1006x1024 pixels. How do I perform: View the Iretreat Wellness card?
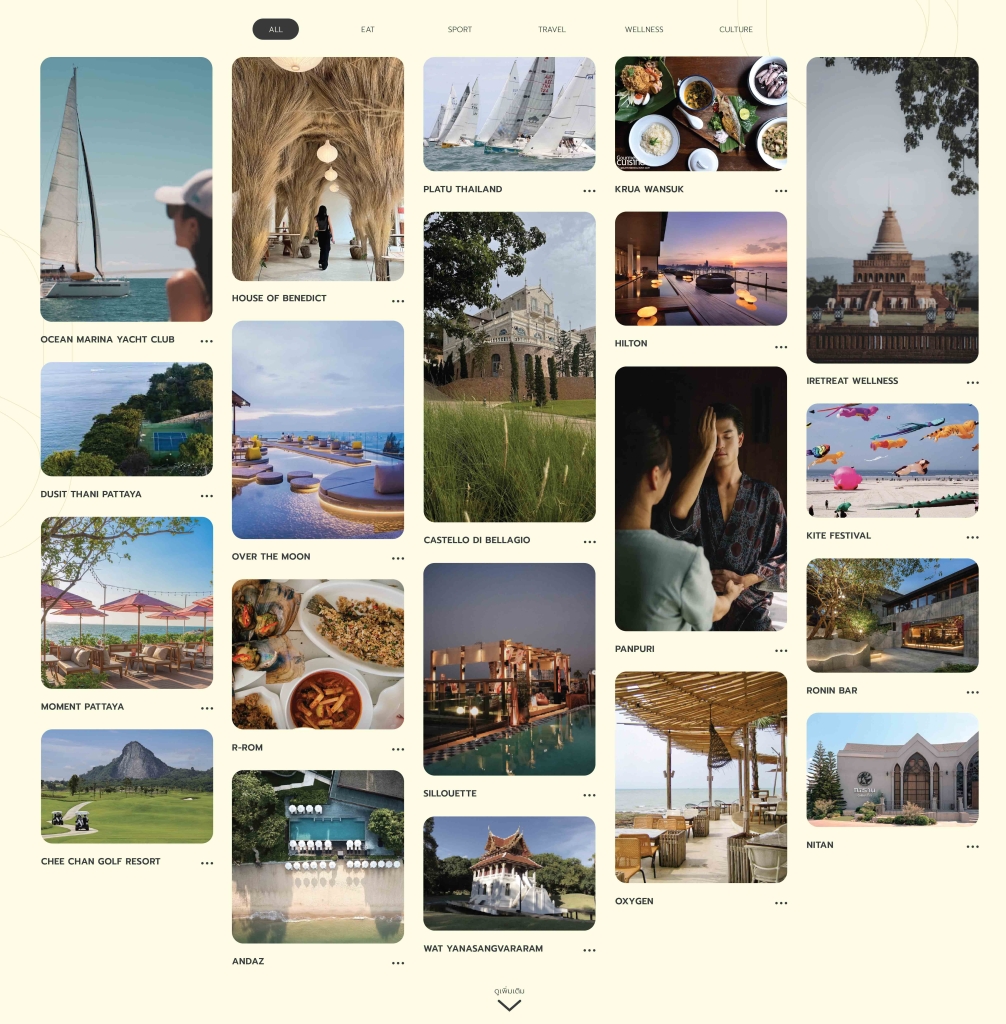(x=892, y=210)
